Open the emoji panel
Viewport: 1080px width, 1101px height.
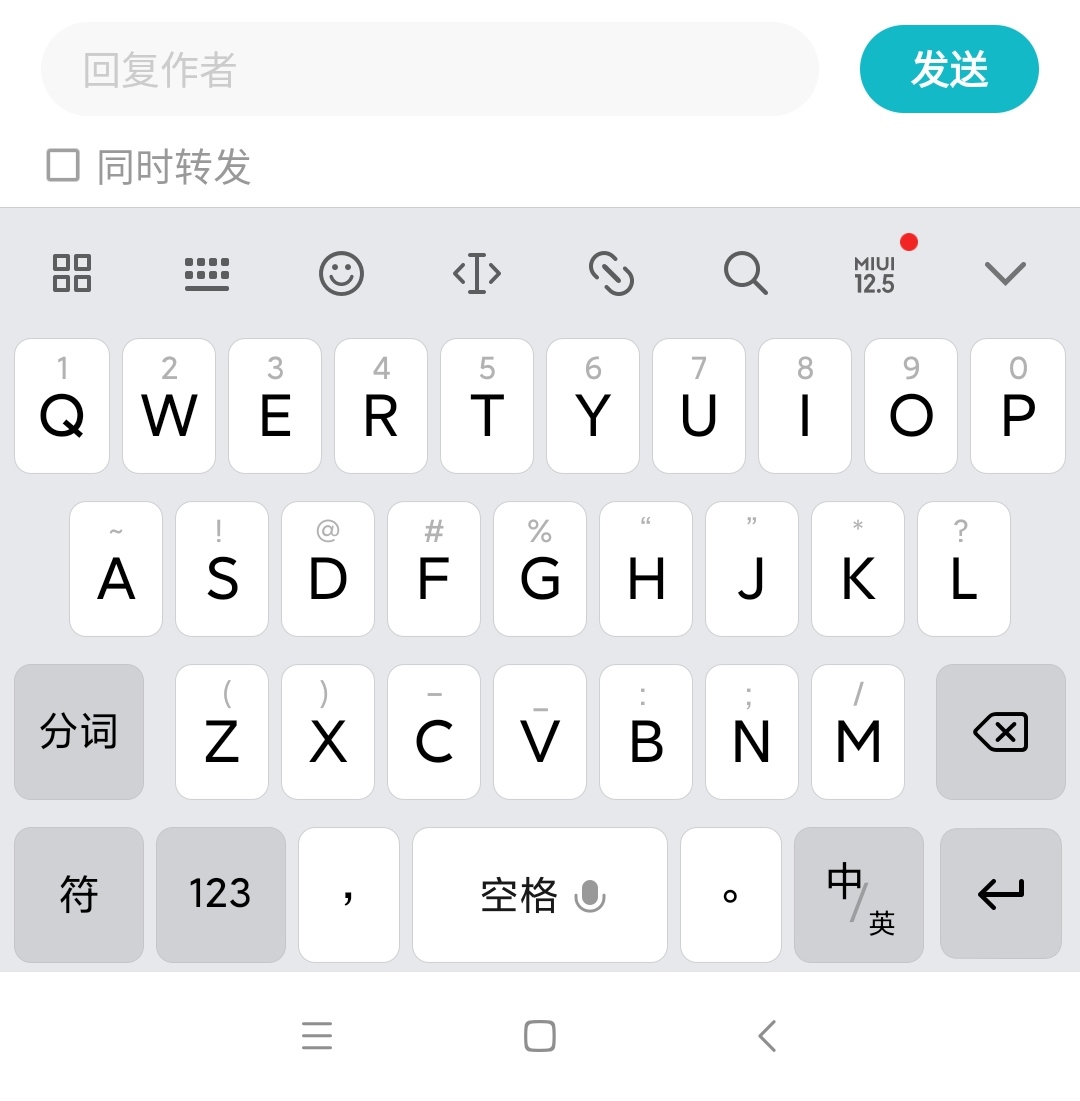[341, 273]
